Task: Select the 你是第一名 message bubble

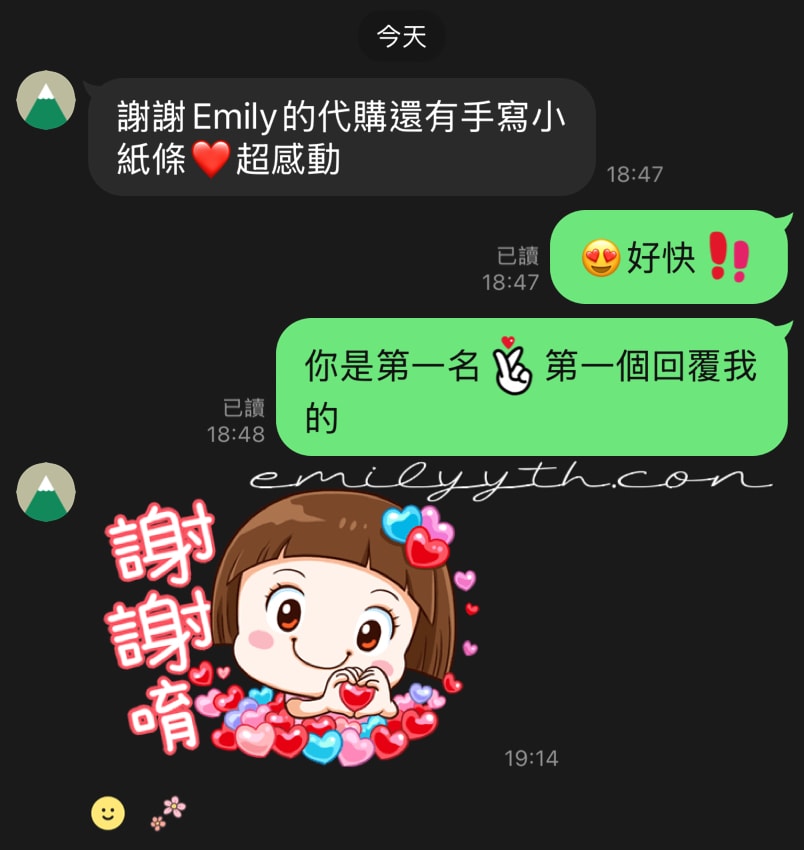Action: pyautogui.click(x=530, y=385)
